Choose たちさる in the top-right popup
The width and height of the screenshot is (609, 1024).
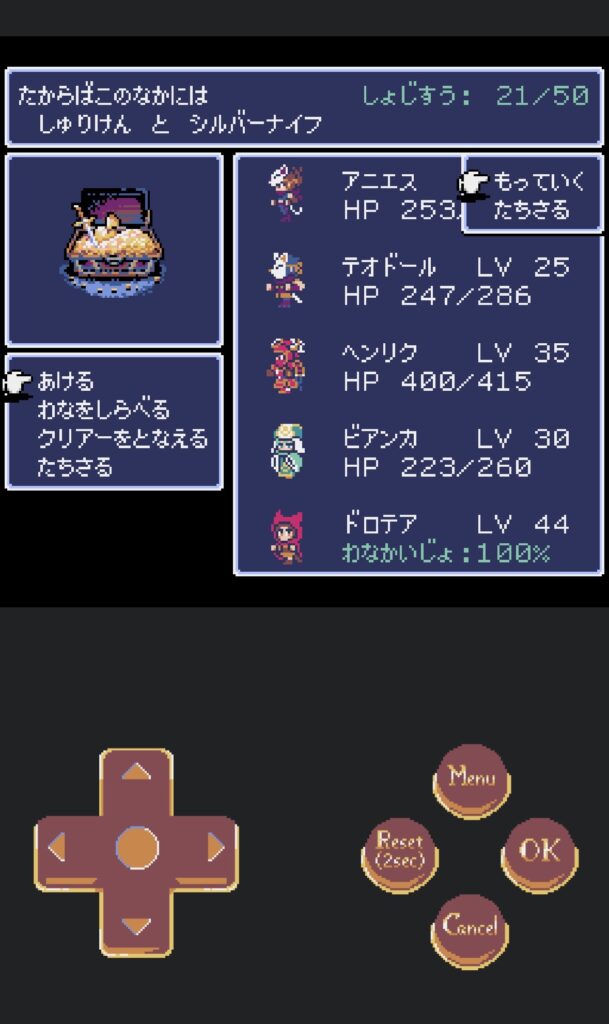532,210
